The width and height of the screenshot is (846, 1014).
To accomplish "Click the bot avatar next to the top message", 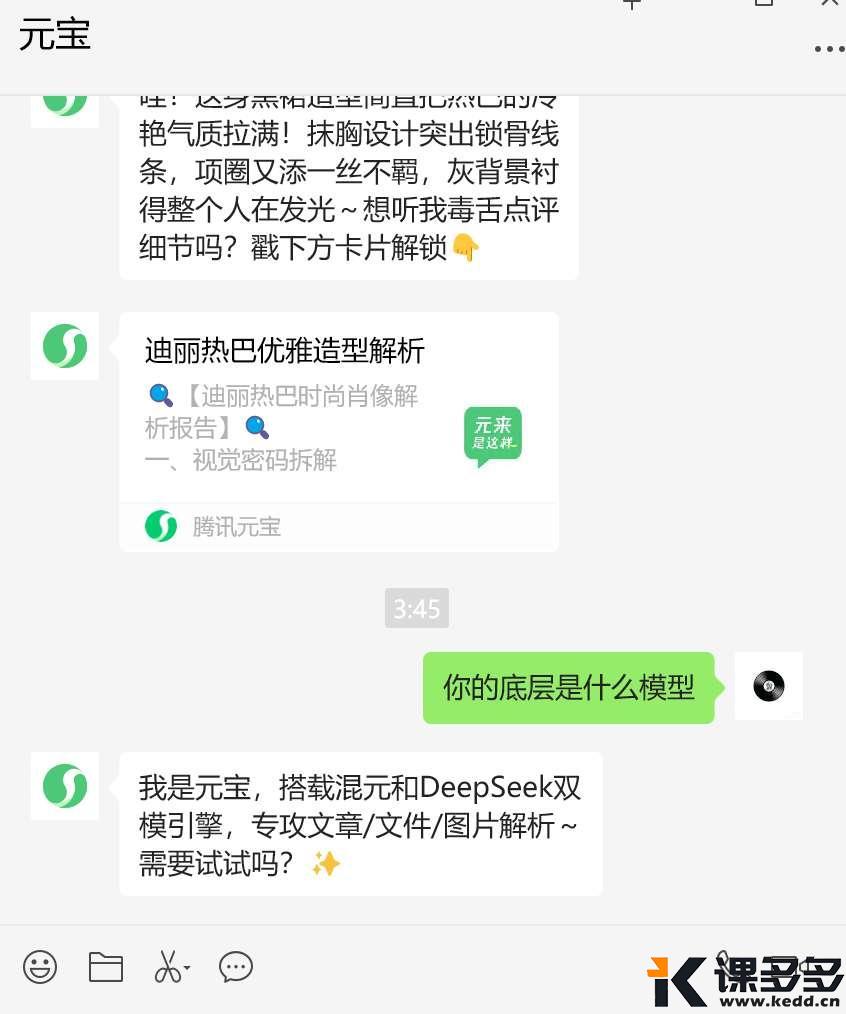I will click(64, 107).
